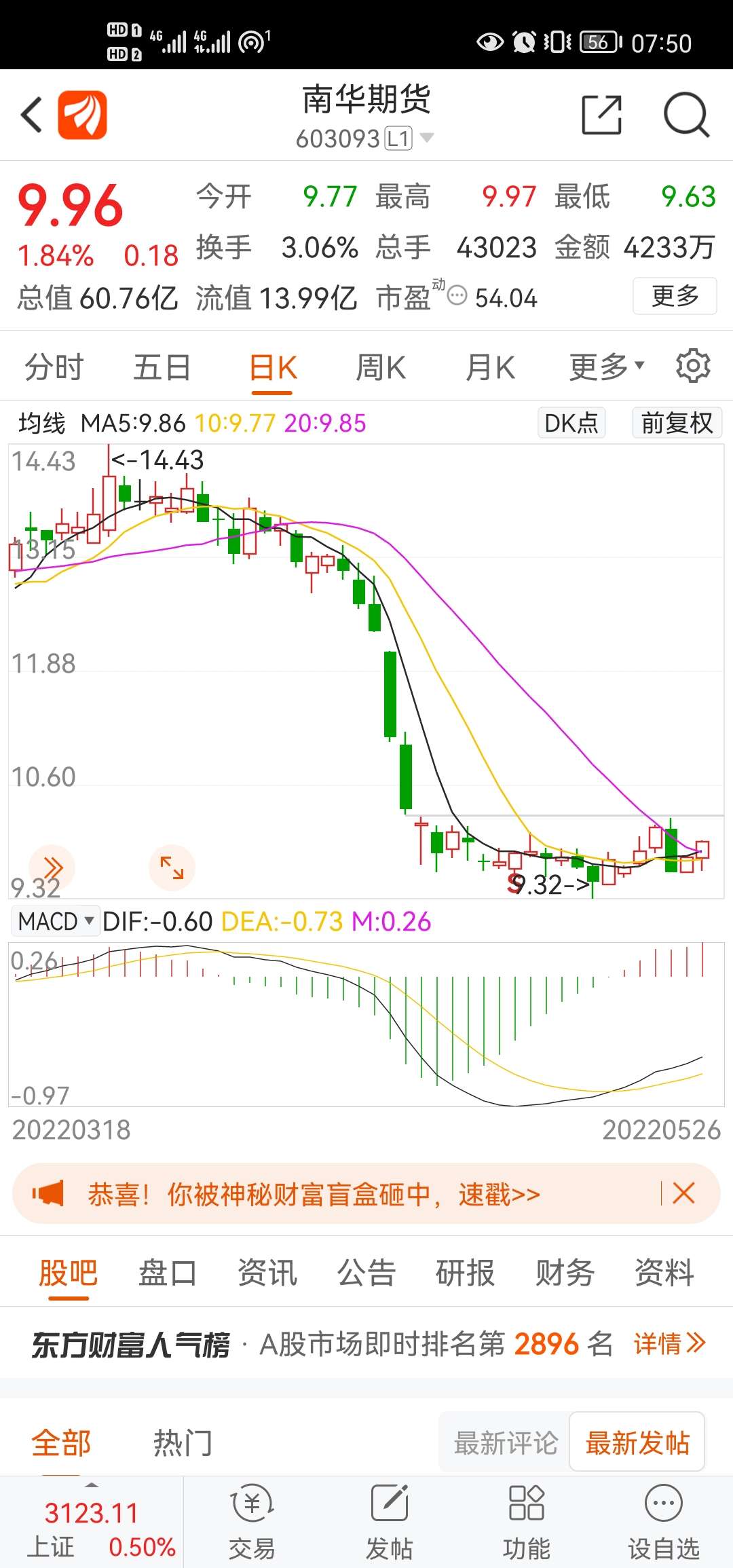Viewport: 733px width, 1568px height.
Task: Change the 前复权 adjustment option
Action: pos(677,423)
